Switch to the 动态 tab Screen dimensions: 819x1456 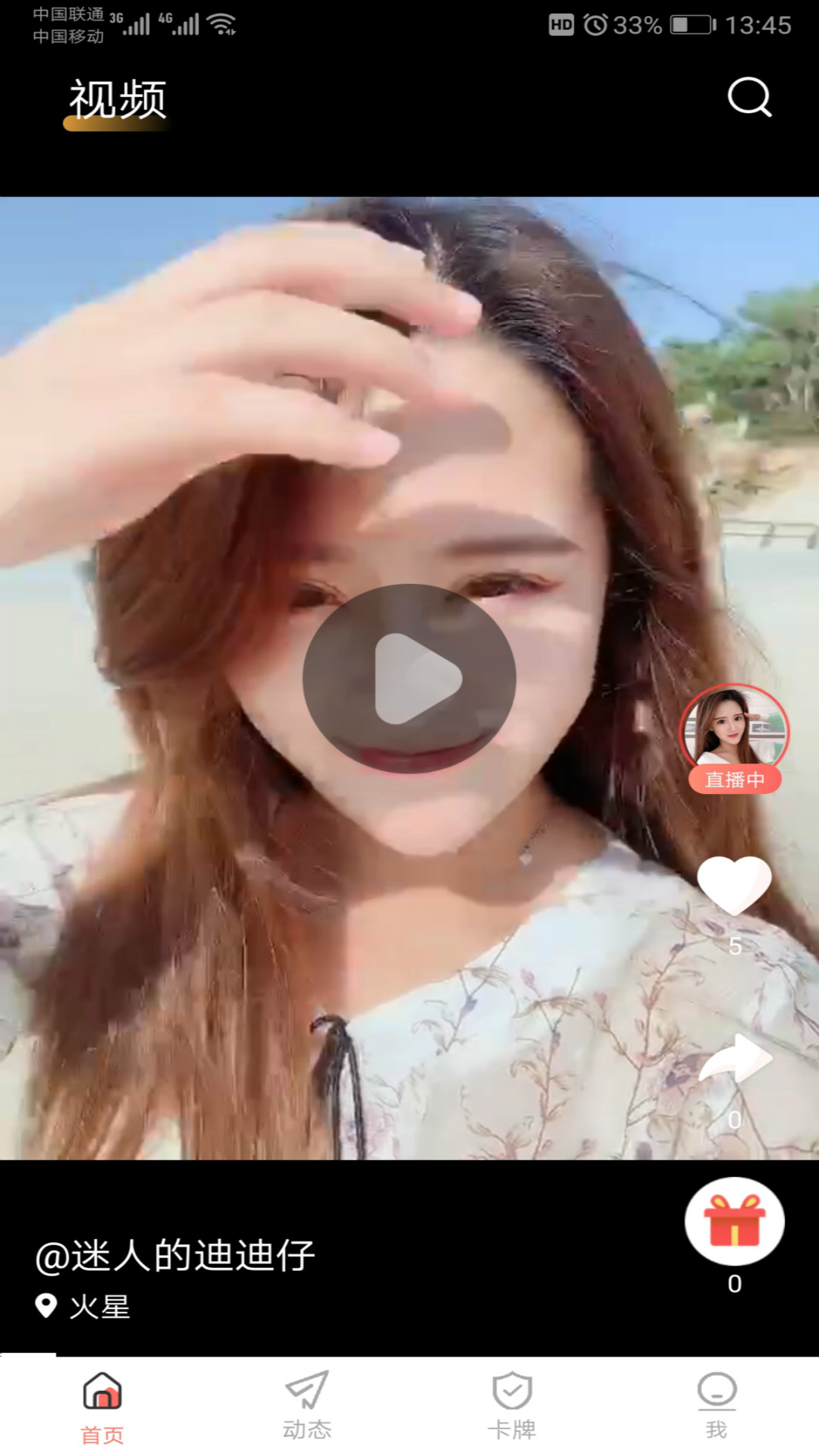[x=307, y=1407]
